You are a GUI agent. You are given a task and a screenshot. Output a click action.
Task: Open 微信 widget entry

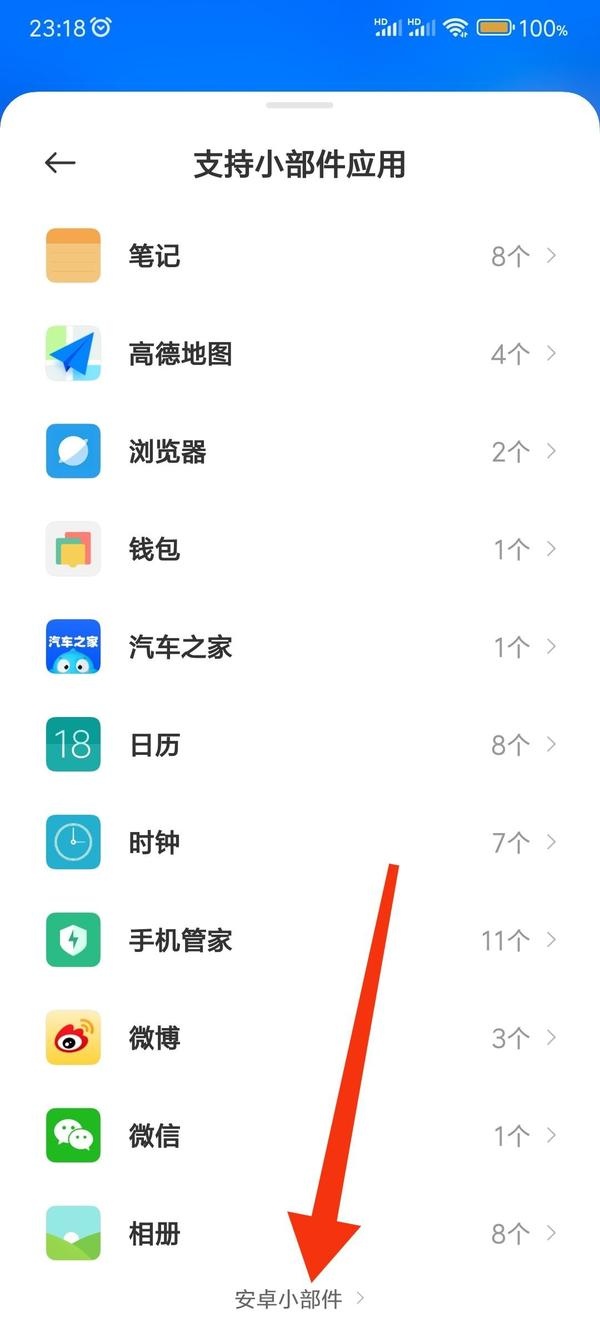click(x=300, y=1136)
